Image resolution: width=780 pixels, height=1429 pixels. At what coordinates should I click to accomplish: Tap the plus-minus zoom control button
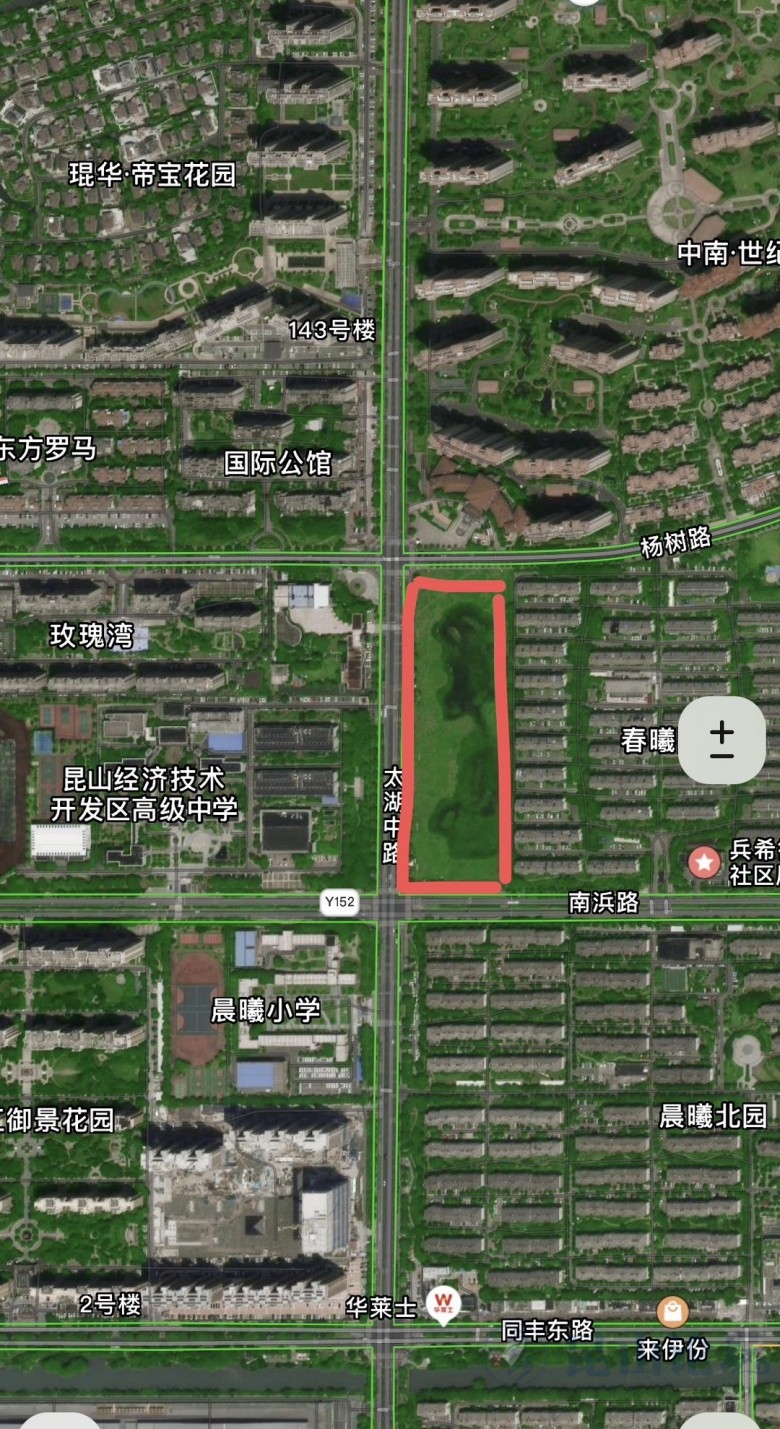[722, 741]
